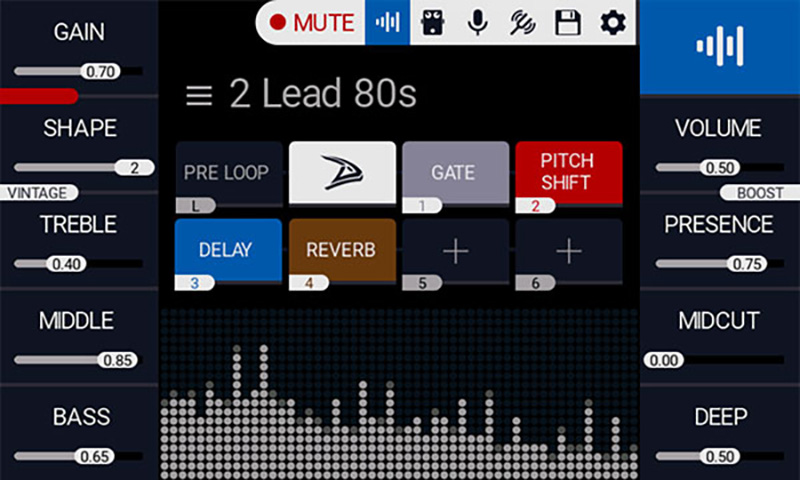Tap the GAIN slider
The width and height of the screenshot is (800, 480).
(78, 71)
